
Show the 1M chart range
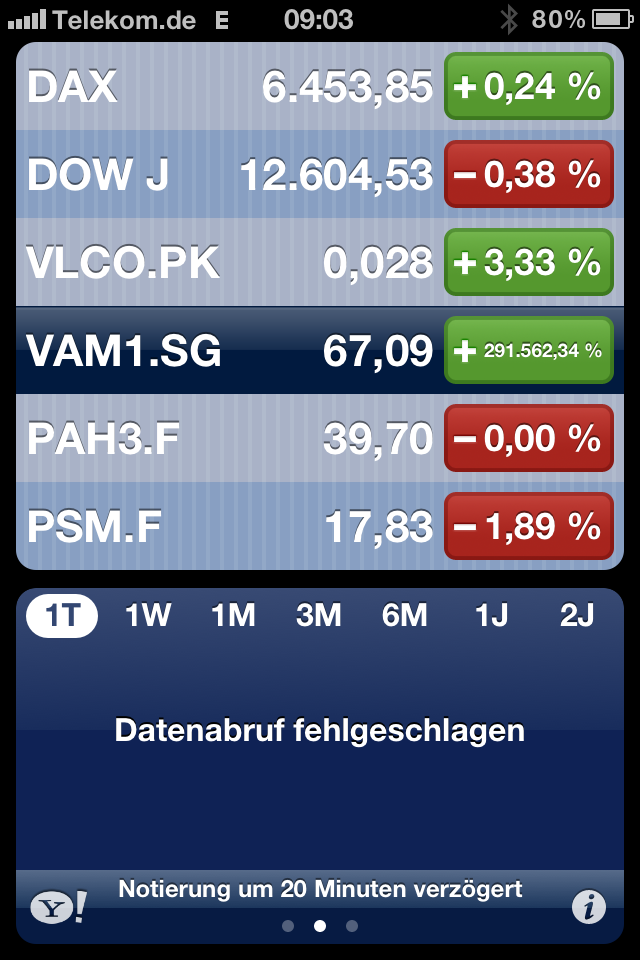point(233,616)
